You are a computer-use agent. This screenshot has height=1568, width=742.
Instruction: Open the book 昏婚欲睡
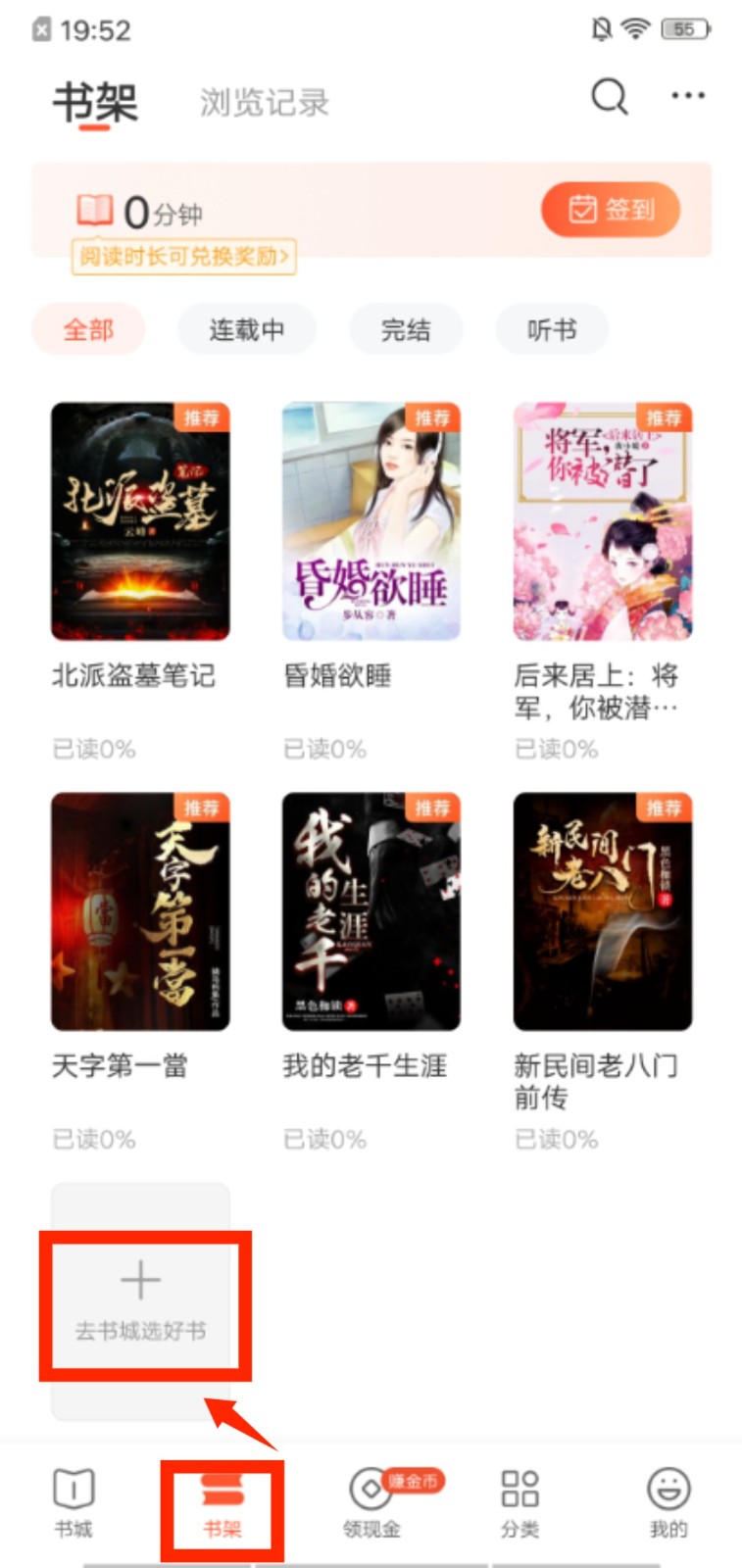click(x=371, y=521)
